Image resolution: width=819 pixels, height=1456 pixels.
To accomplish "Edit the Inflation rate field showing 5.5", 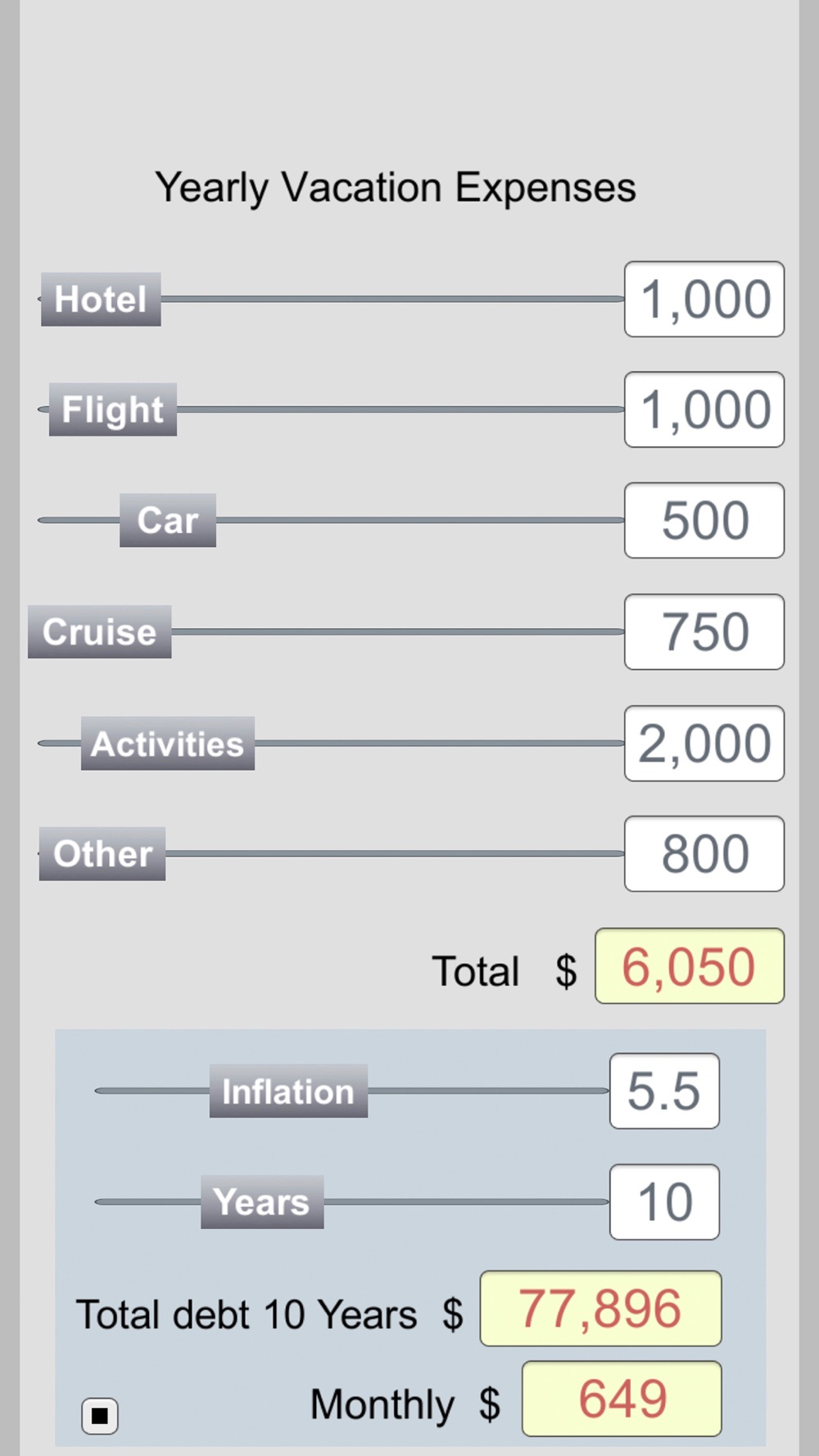I will point(664,1091).
